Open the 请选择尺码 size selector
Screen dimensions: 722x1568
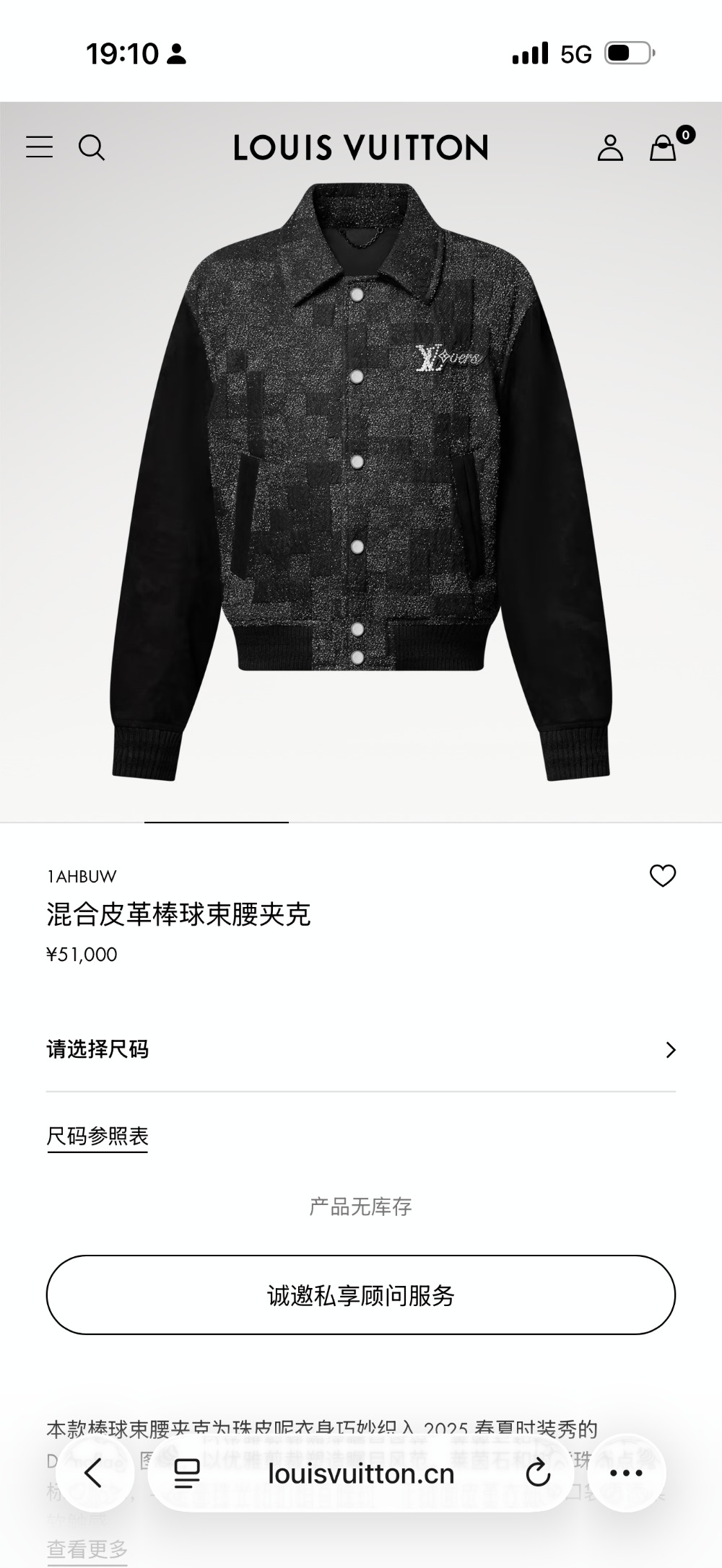pyautogui.click(x=361, y=1049)
